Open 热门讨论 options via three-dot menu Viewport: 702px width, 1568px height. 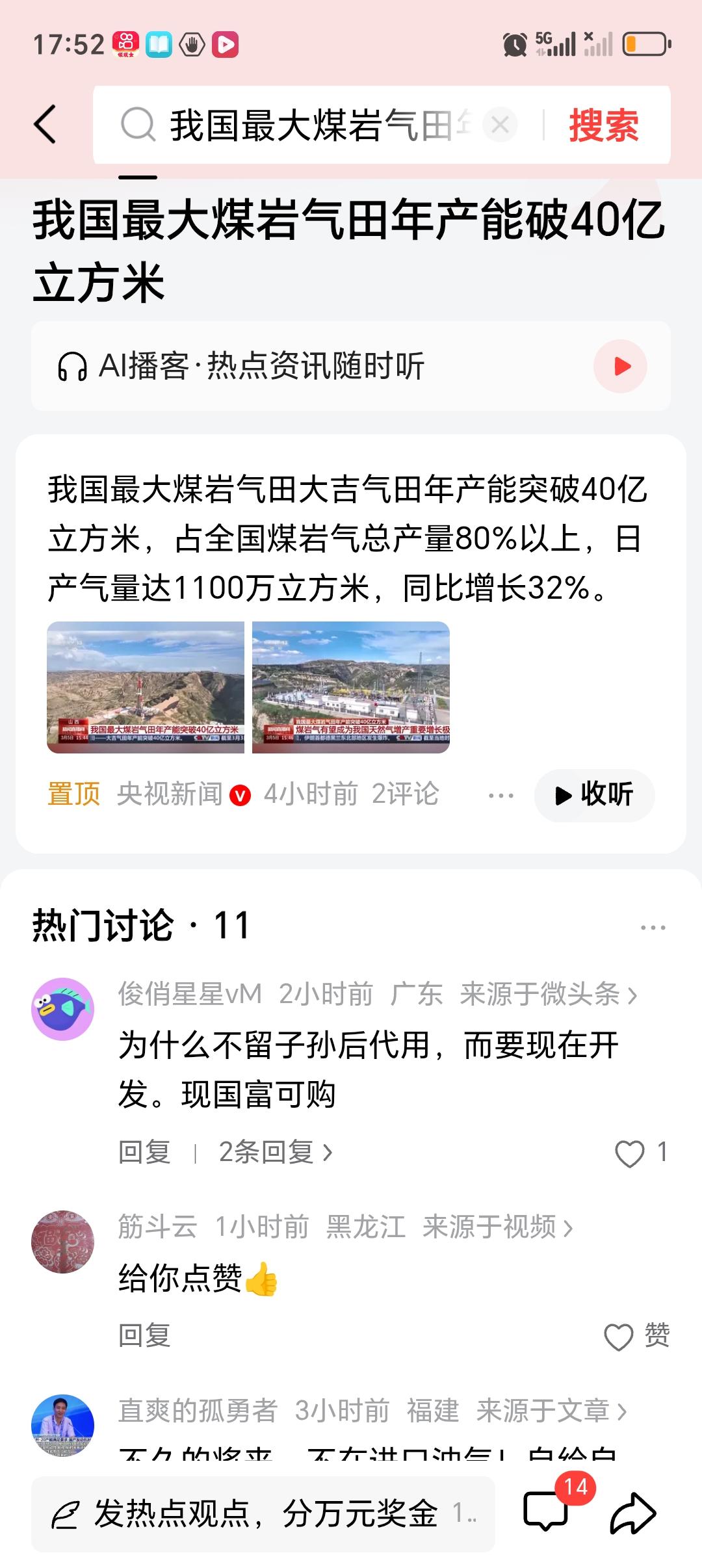point(654,928)
